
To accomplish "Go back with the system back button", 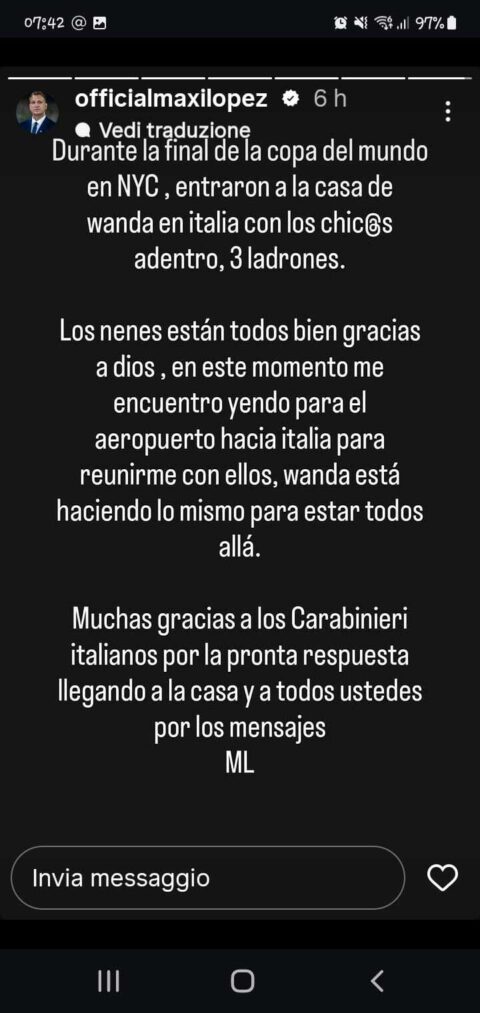I will 377,981.
